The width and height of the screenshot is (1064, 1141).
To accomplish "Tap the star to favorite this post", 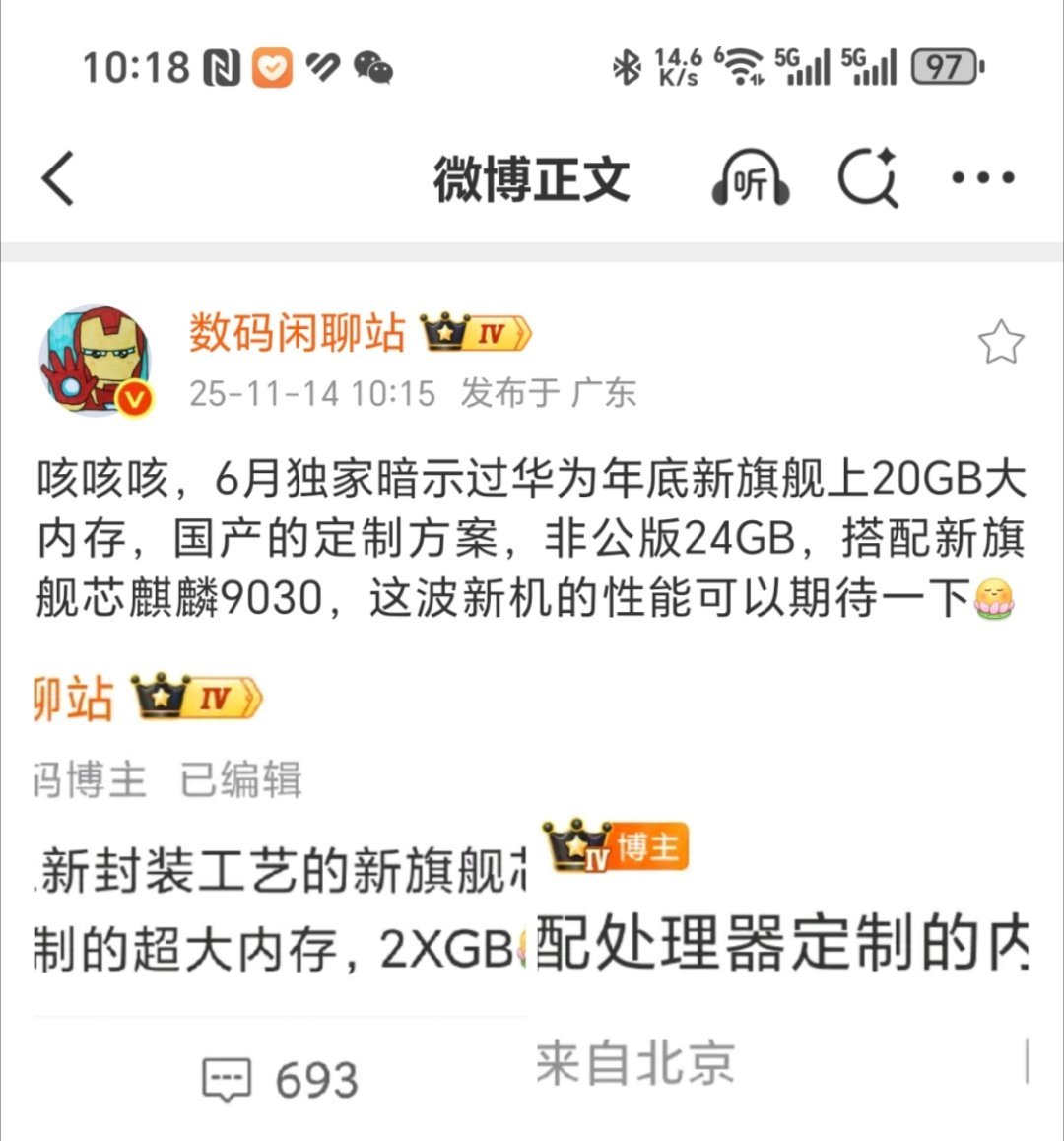I will point(1001,343).
